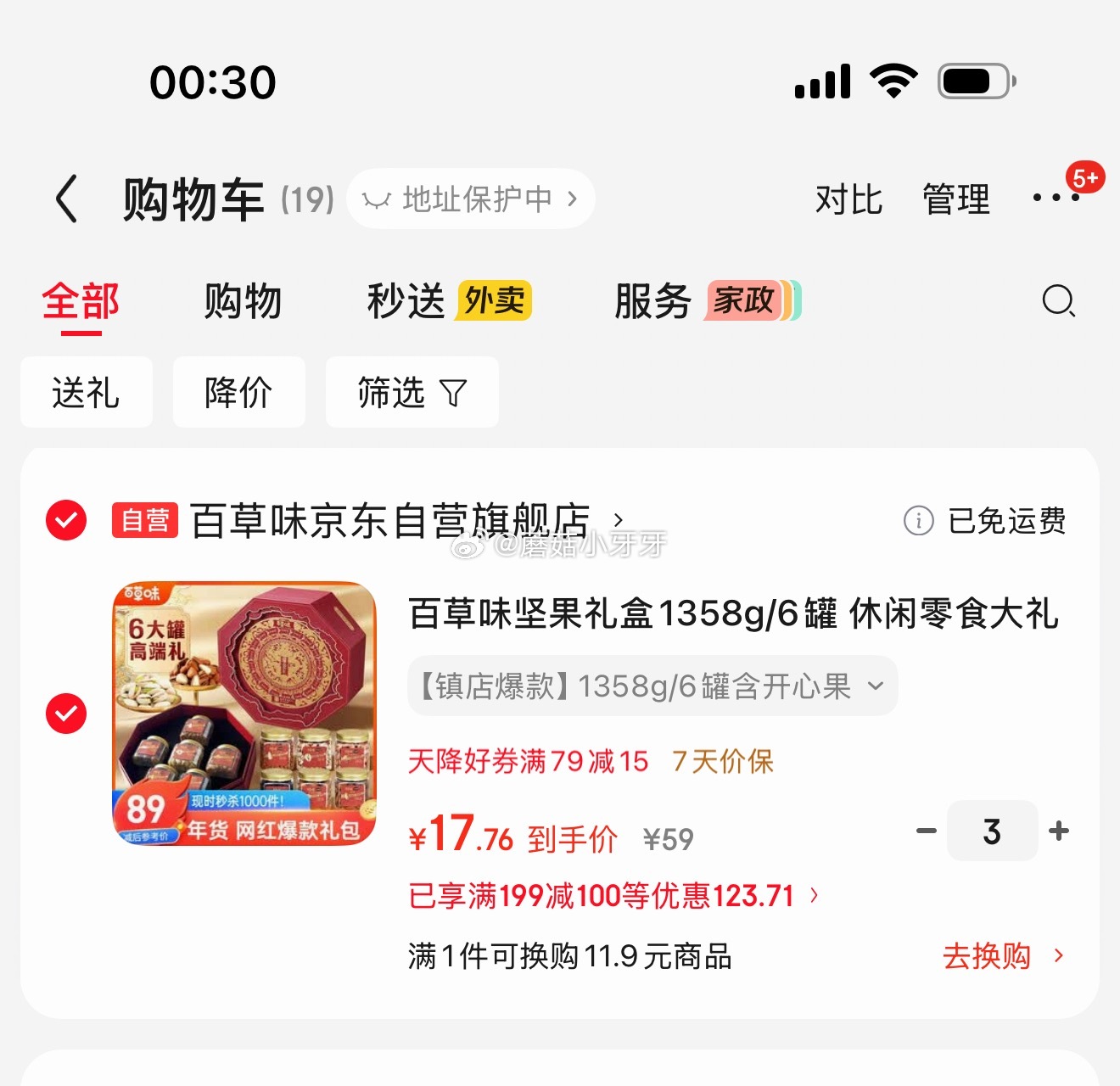Uncheck the 百草味京东自营旗舰店 store checkbox
Screen dimensions: 1120x1086
coord(66,520)
